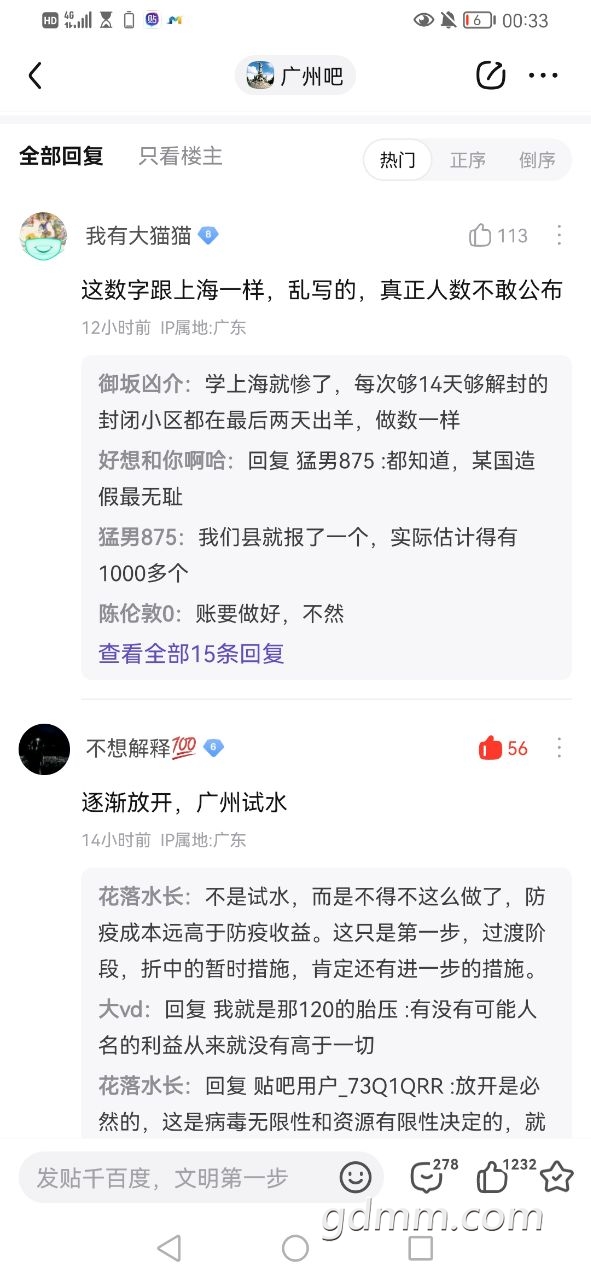This screenshot has width=591, height=1280.
Task: Open the emoji picker in reply bar
Action: (x=355, y=1177)
